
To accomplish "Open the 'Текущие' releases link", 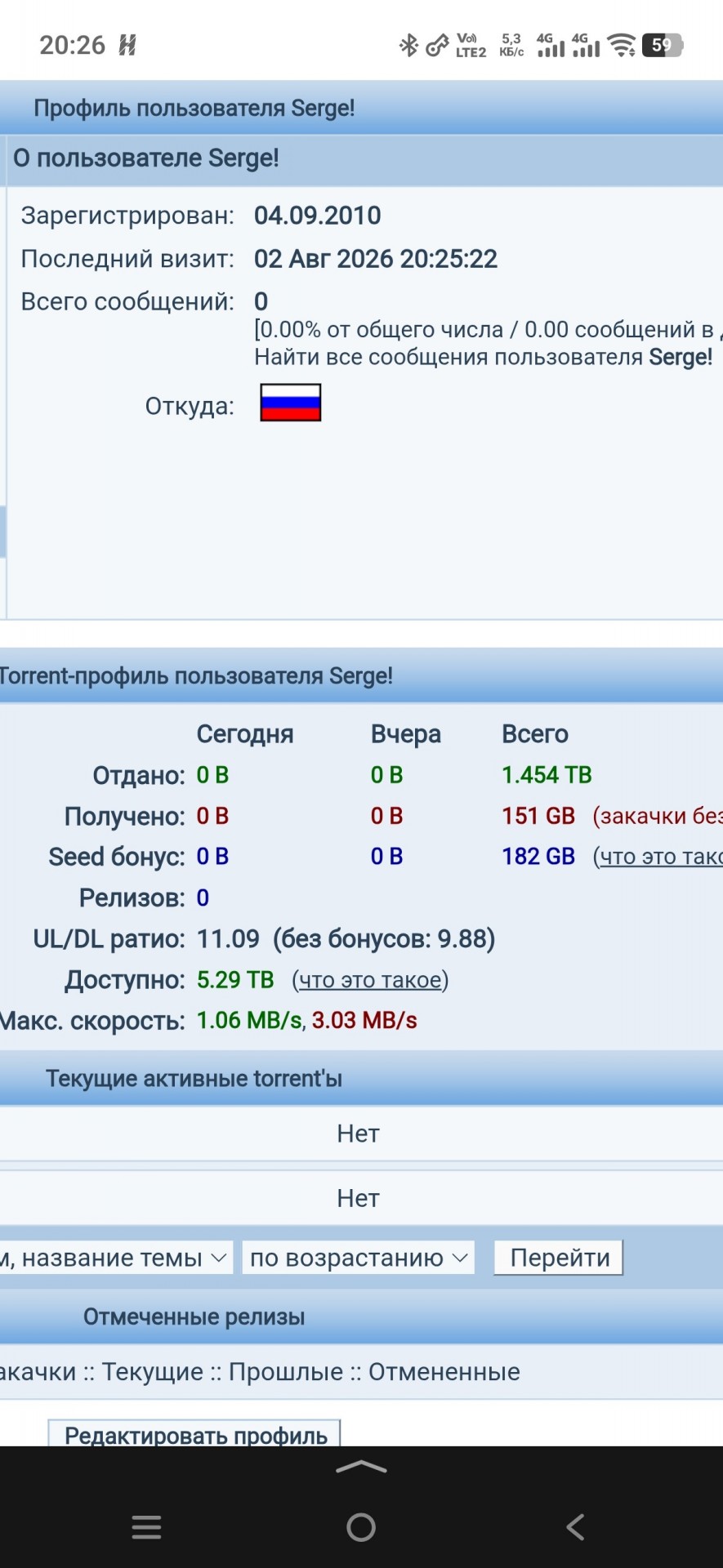I will click(x=153, y=1372).
